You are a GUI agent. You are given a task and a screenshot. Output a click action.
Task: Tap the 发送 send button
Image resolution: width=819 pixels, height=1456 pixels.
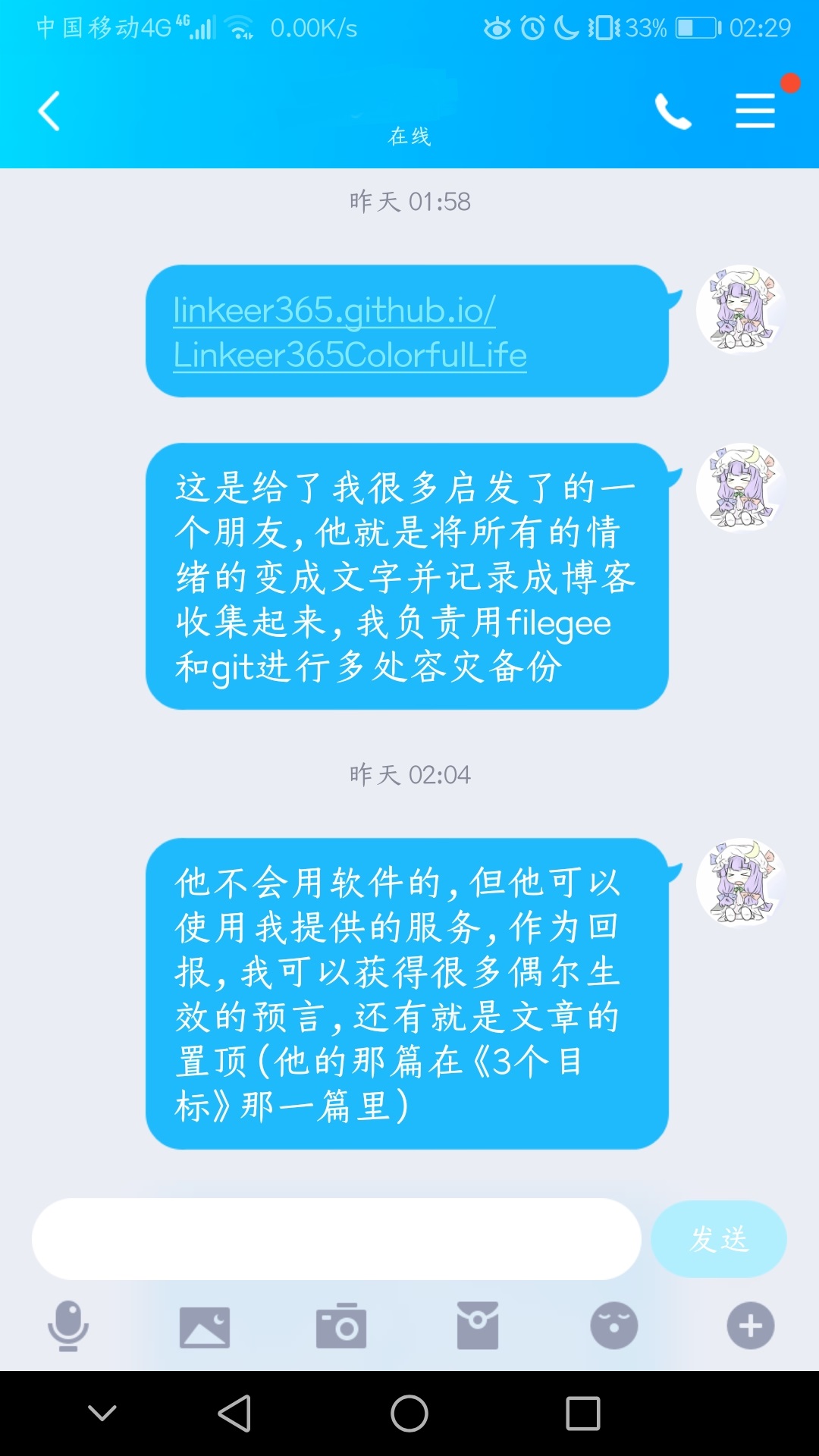718,1238
